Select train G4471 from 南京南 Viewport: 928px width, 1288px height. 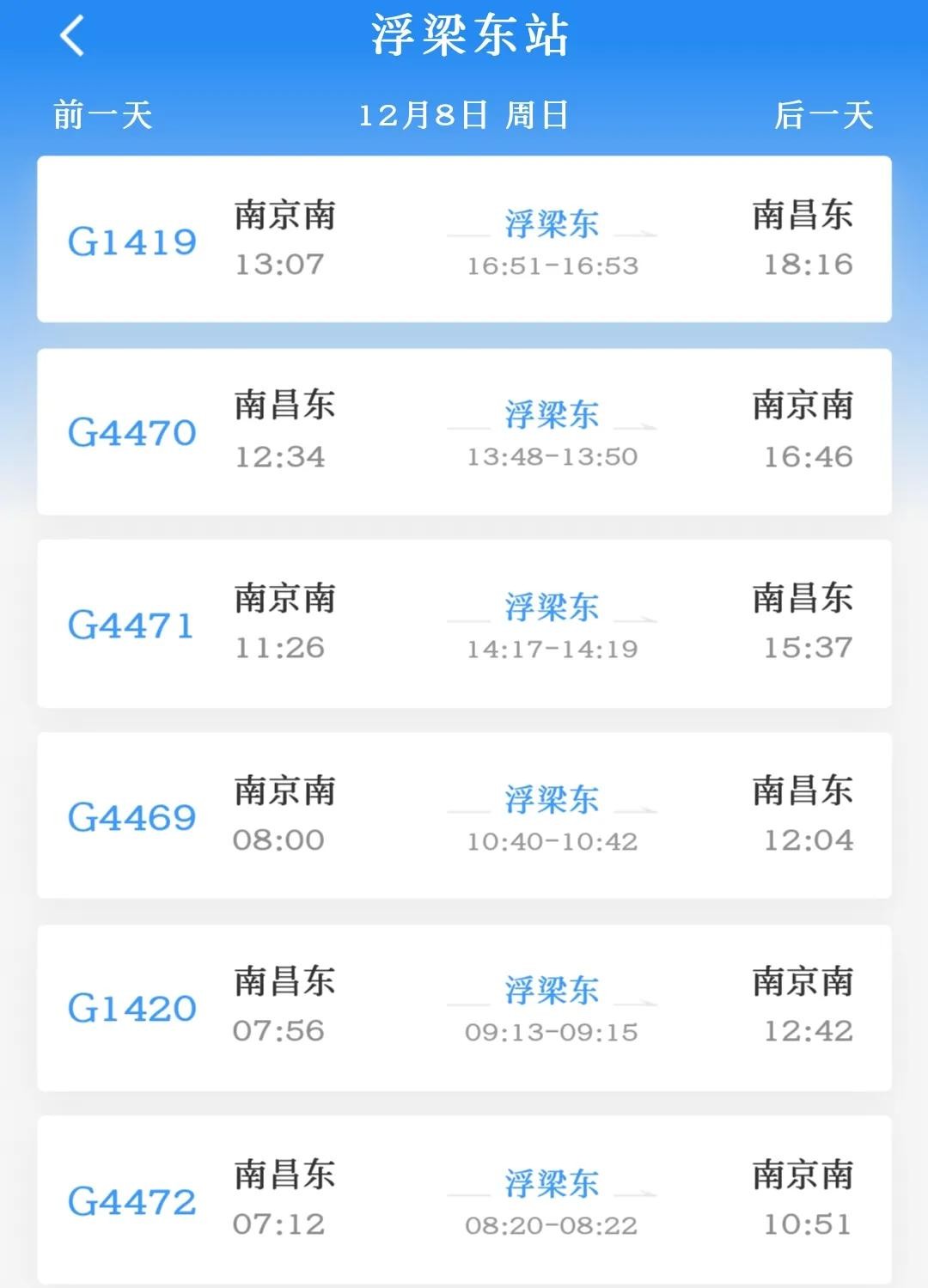point(464,624)
